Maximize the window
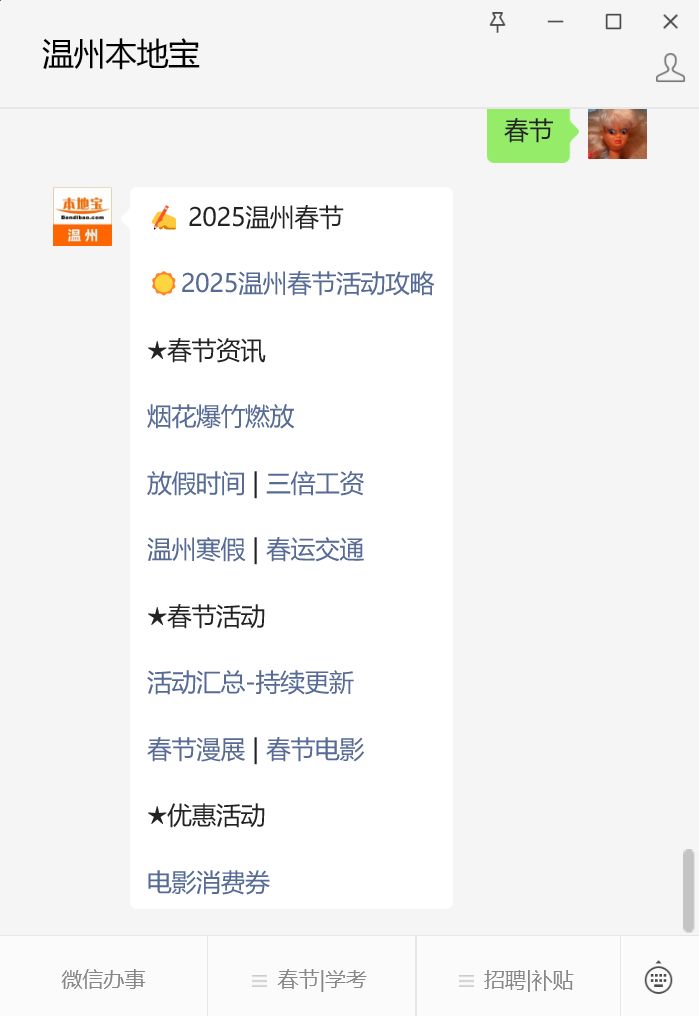The height and width of the screenshot is (1016, 699). [x=613, y=22]
